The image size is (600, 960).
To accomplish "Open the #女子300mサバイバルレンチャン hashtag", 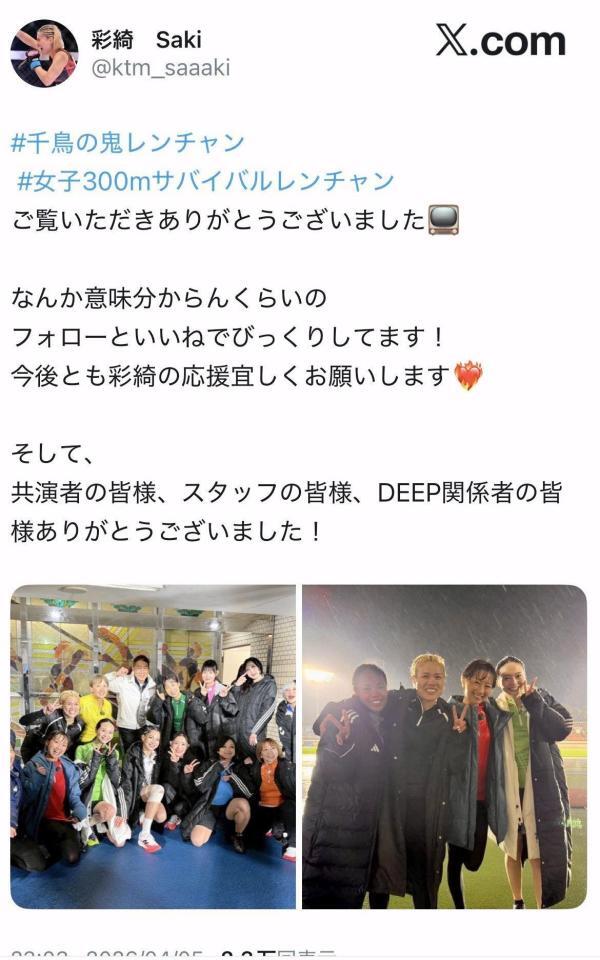I will (x=206, y=181).
